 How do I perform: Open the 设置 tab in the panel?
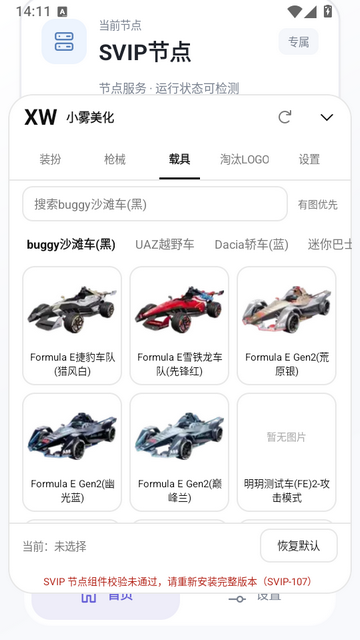click(x=309, y=159)
